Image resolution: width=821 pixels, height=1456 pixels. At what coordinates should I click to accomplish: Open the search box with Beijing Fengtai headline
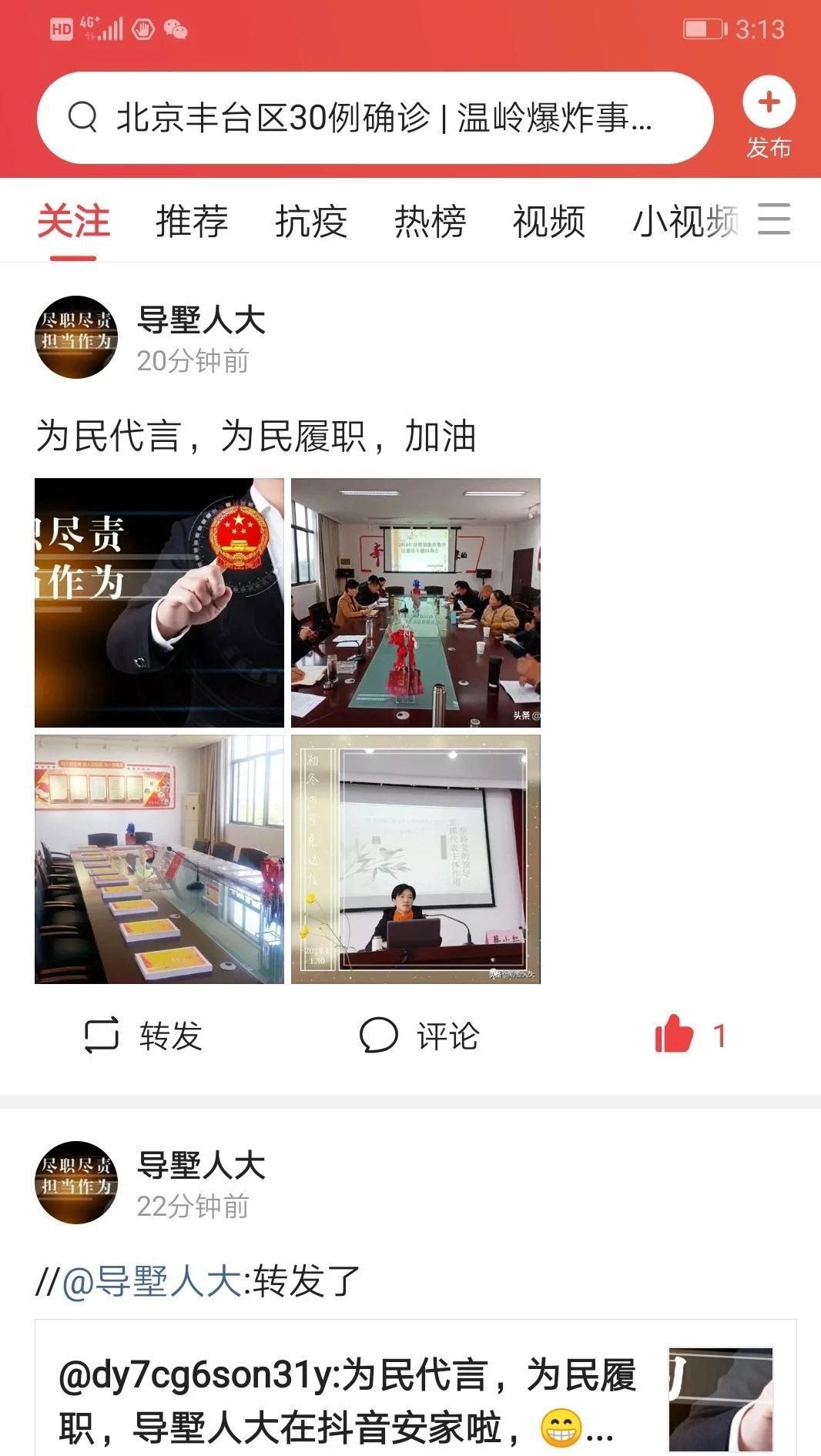coord(375,118)
